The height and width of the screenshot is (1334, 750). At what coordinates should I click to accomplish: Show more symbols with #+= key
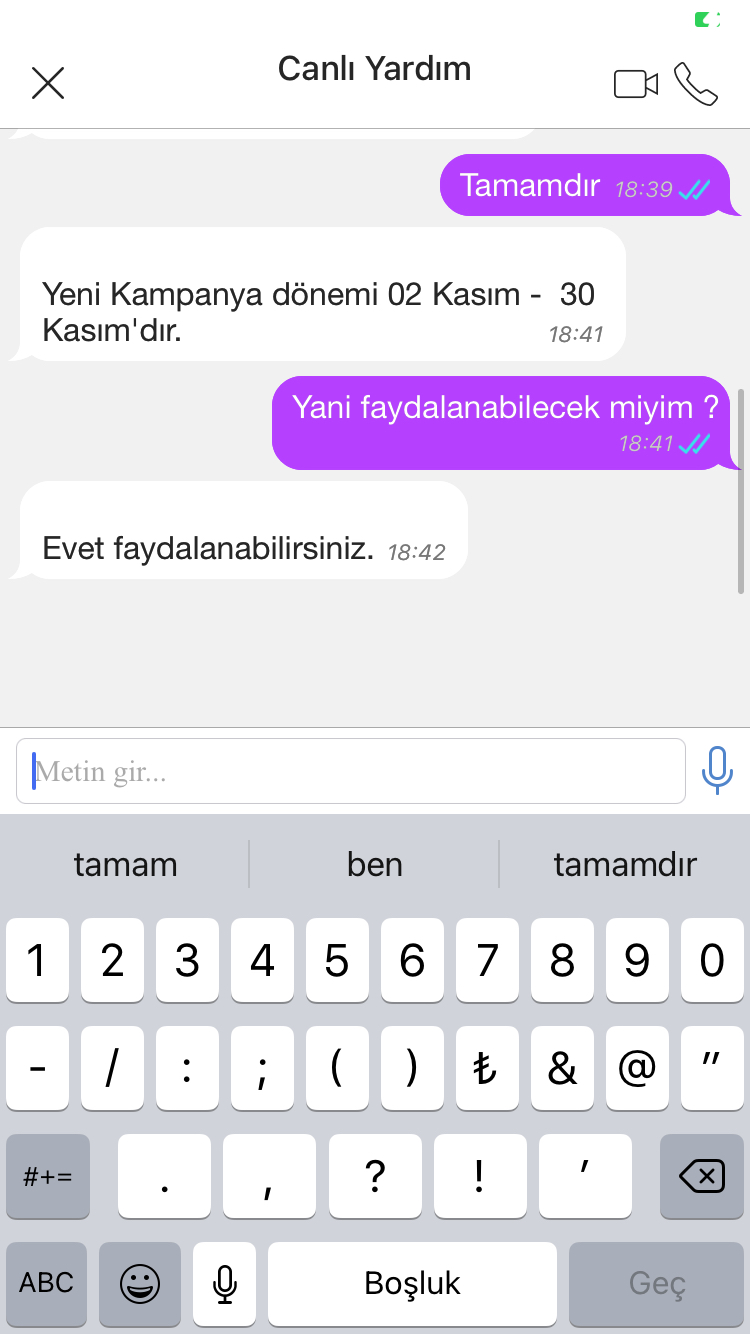click(x=47, y=1176)
